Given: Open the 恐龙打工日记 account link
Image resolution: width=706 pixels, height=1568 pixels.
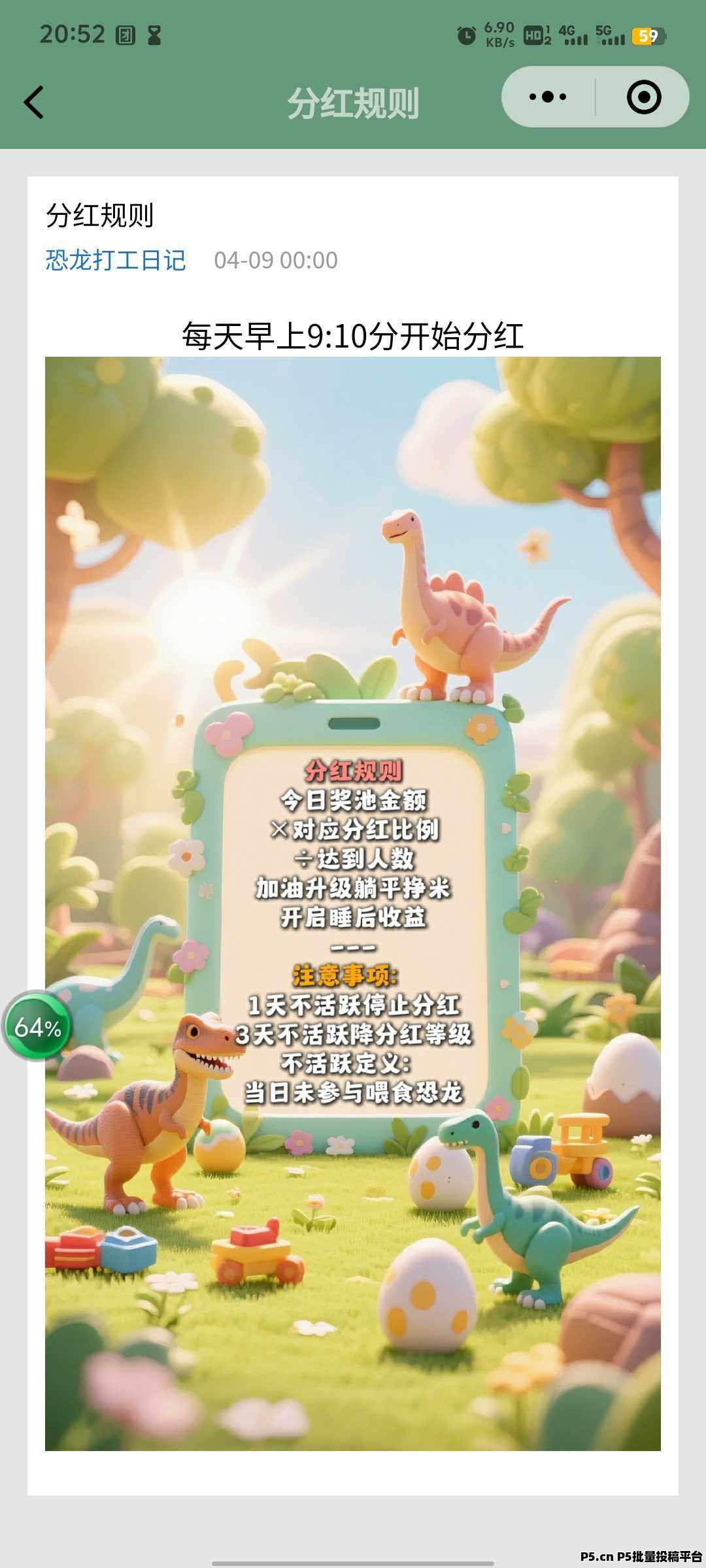Looking at the screenshot, I should point(116,260).
